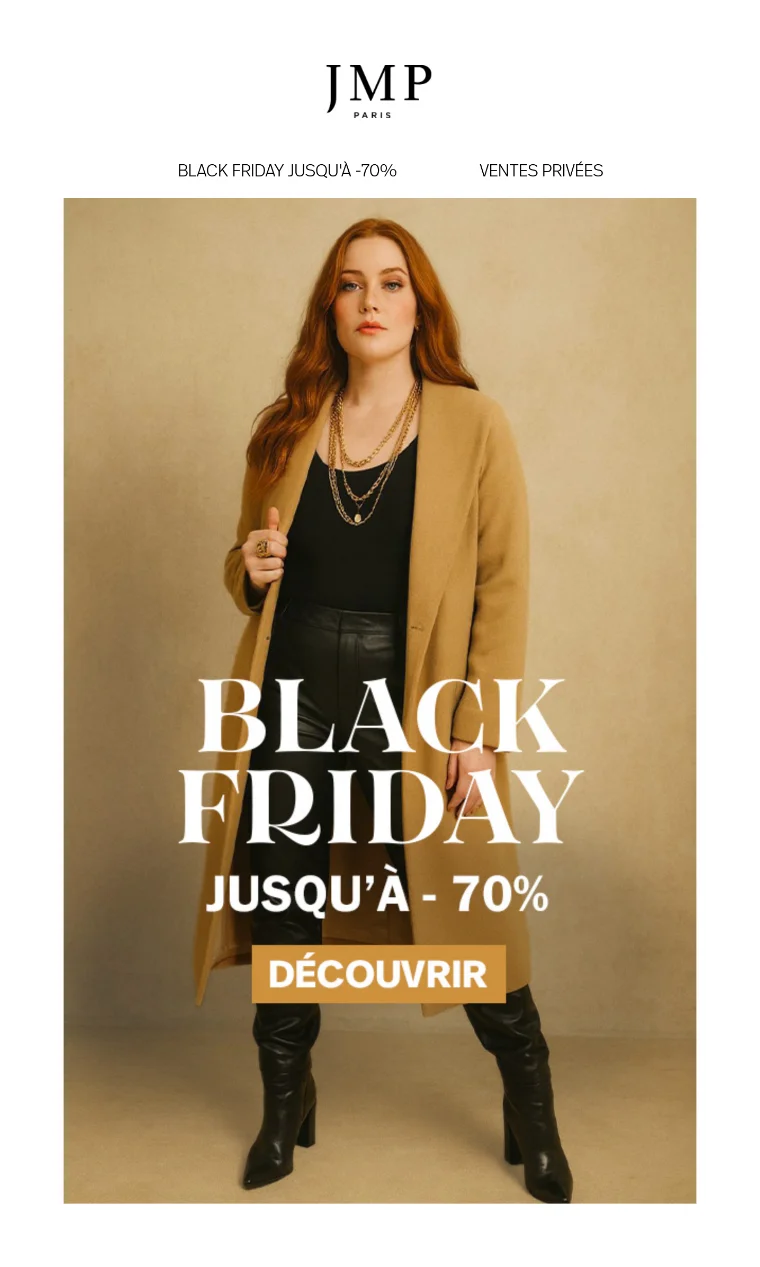Open the Black Friday promotional banner
This screenshot has width=760, height=1267.
(x=380, y=700)
